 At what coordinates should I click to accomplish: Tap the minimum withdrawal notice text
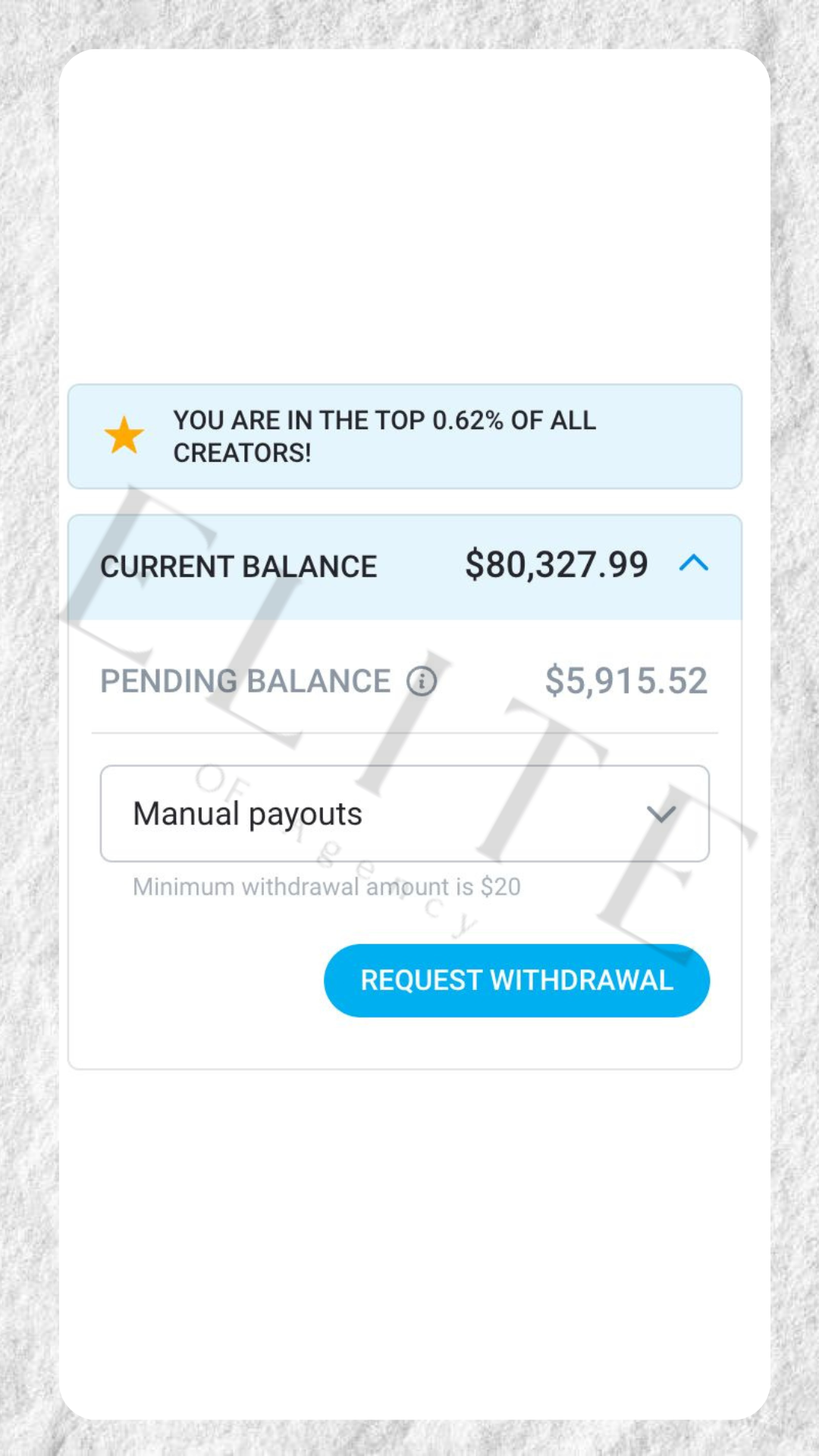click(326, 886)
